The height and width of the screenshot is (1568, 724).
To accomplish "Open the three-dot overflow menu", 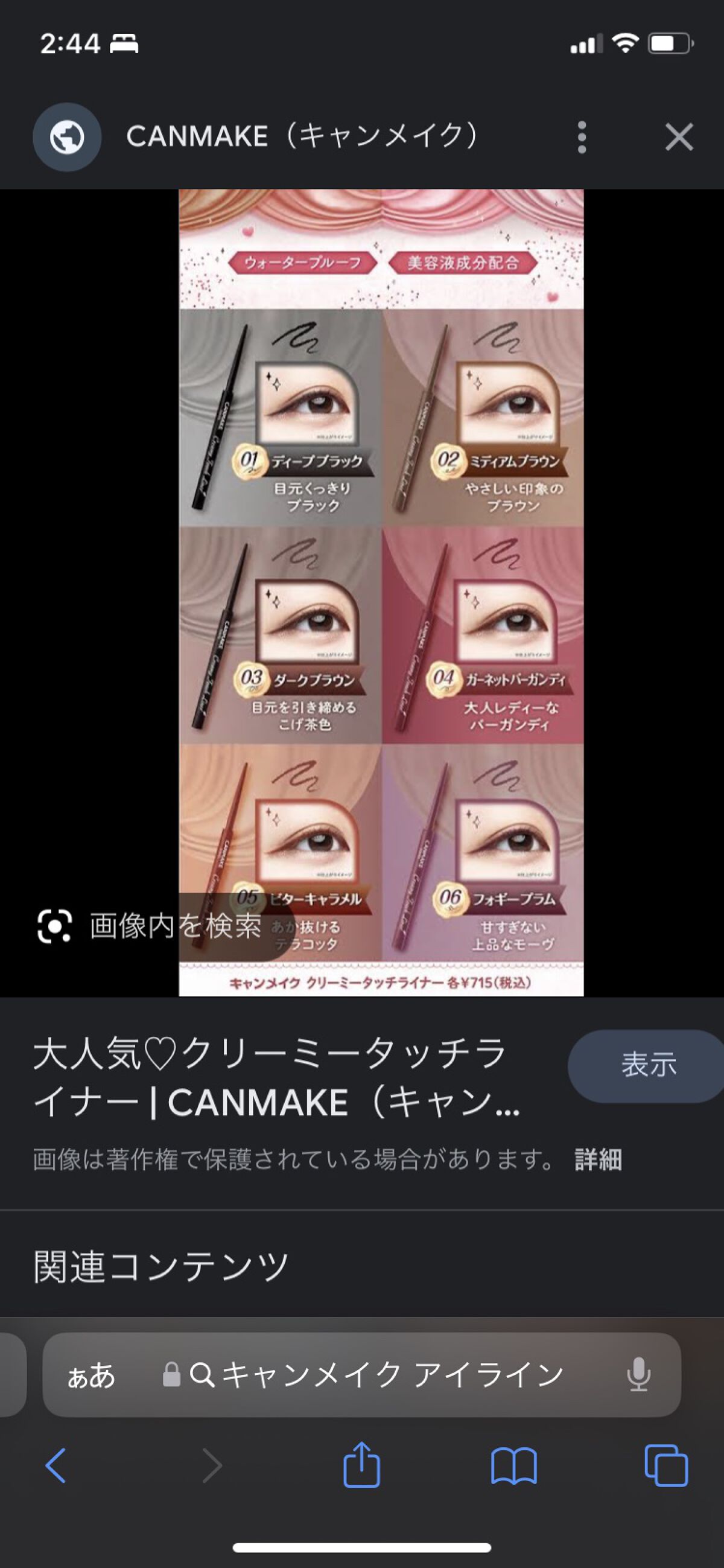I will pos(582,138).
